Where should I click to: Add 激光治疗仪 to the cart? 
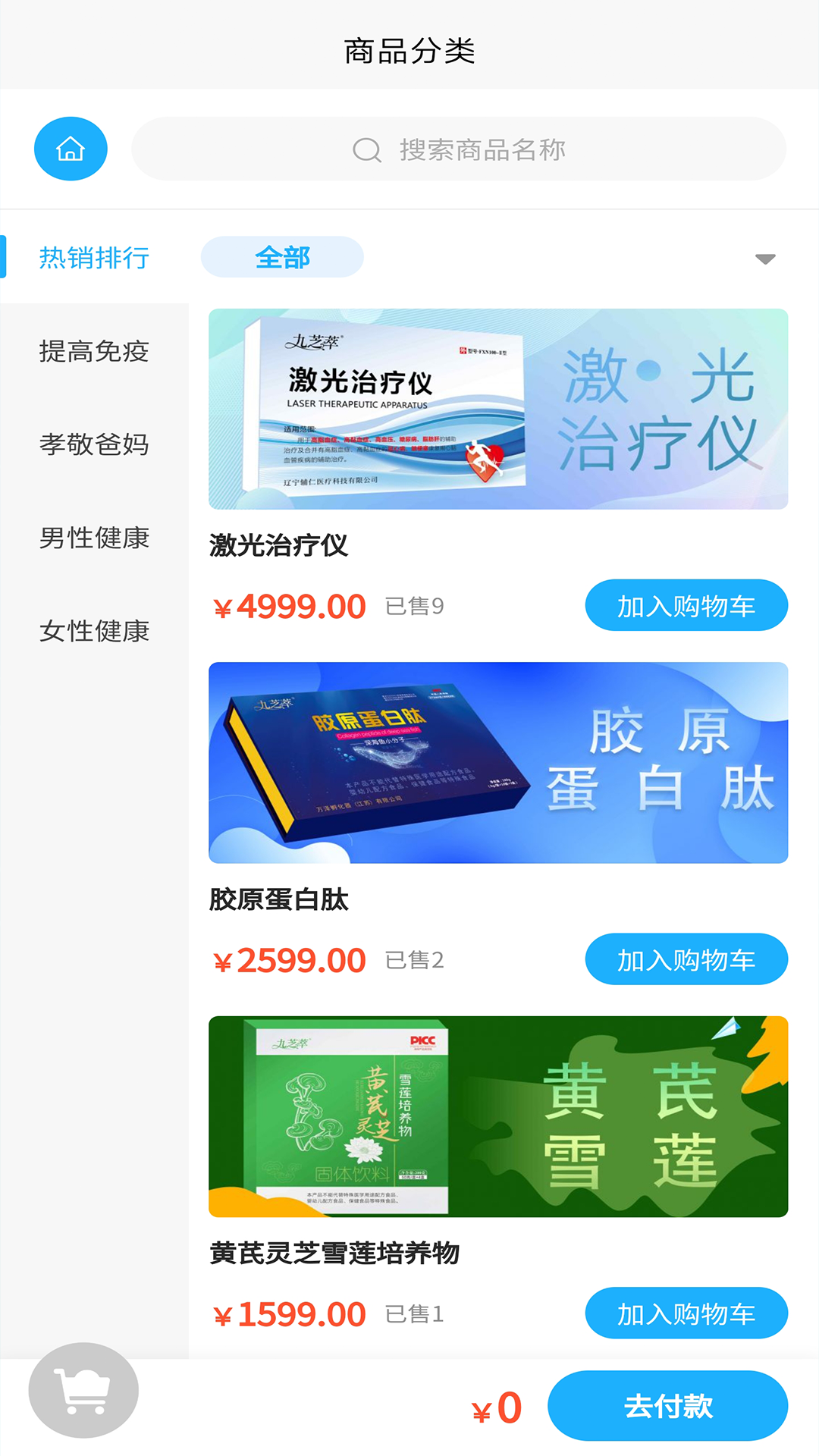pos(686,604)
